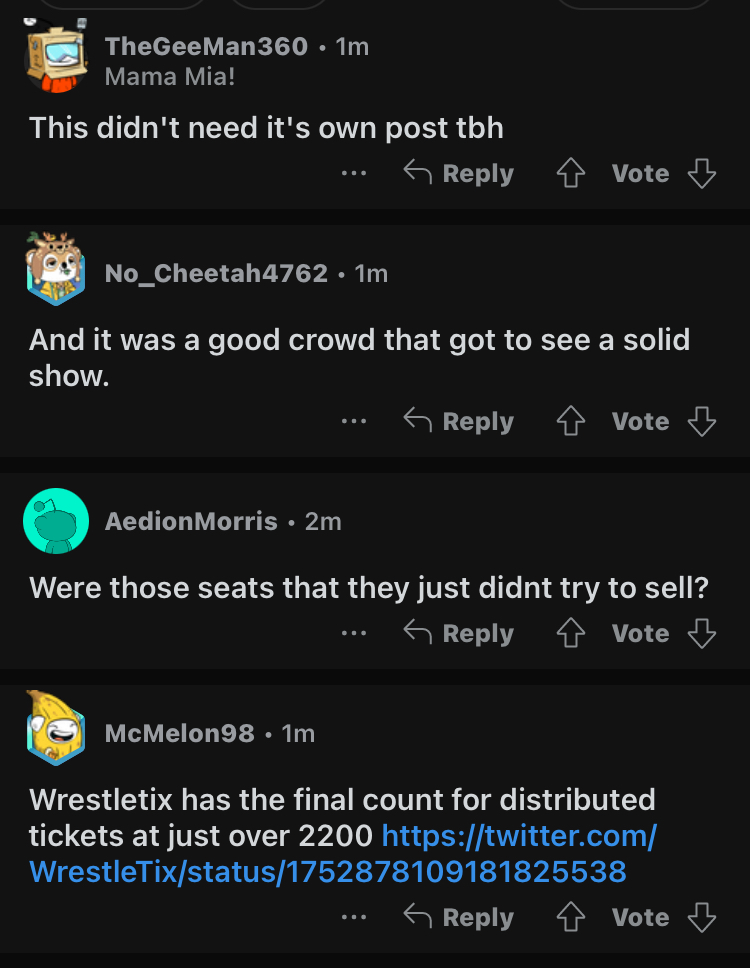Open more options for No_Cheetah4762's comment

click(x=353, y=422)
